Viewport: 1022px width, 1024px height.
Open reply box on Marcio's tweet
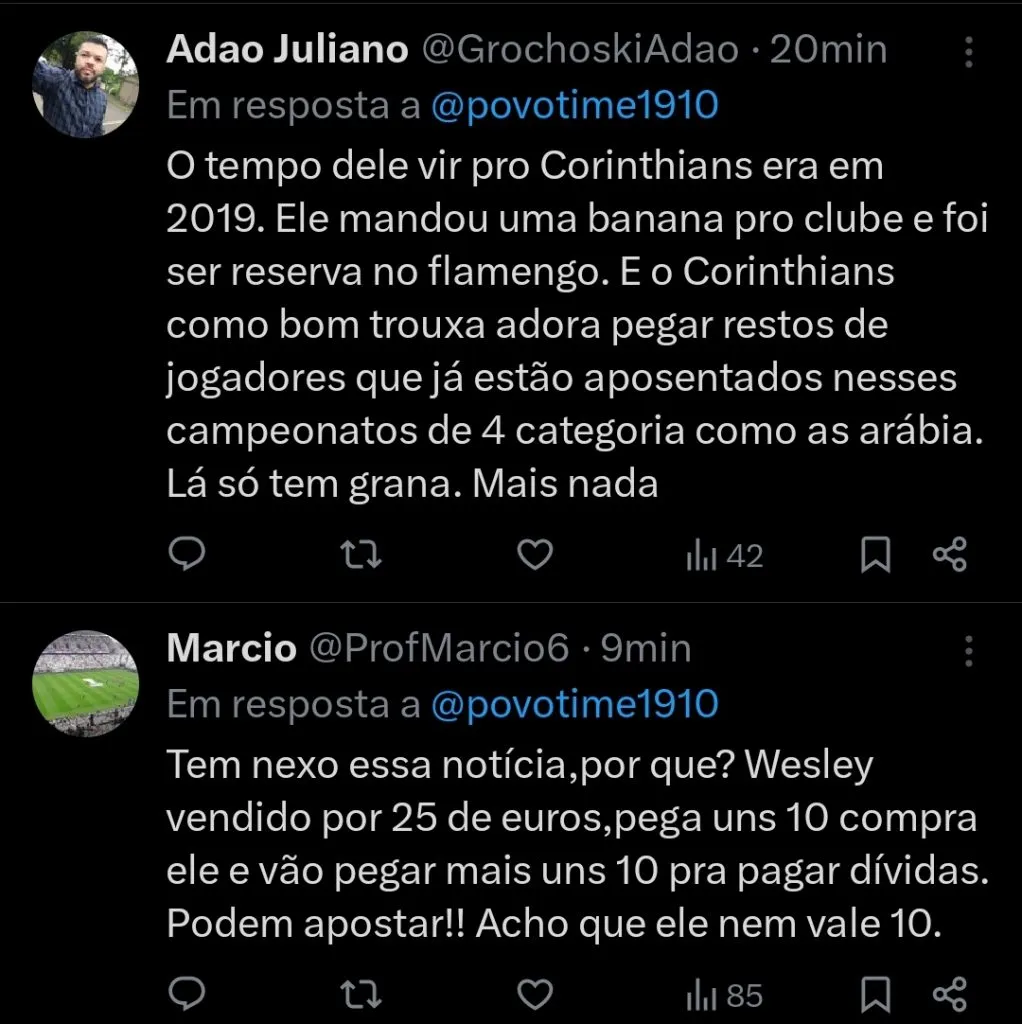(x=187, y=994)
